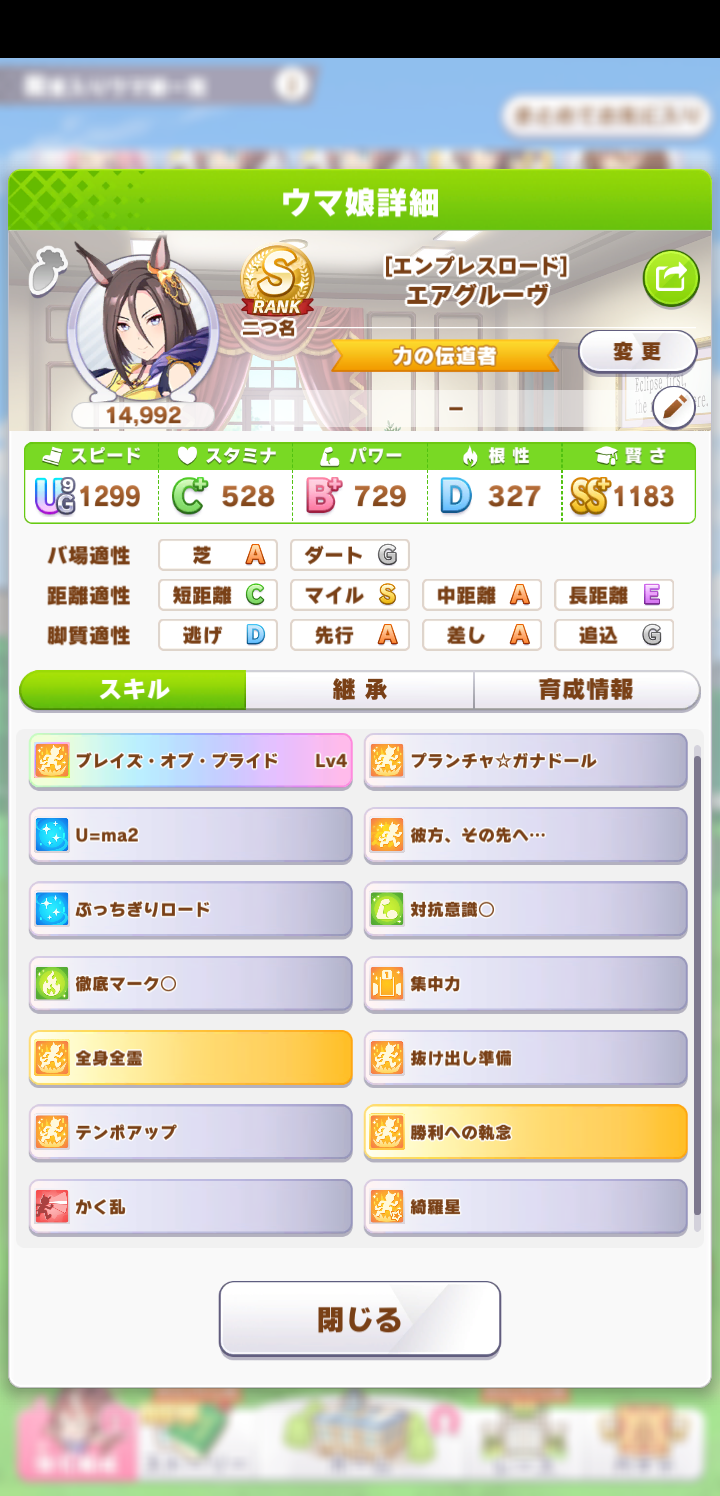Switch to the 継承 tab
720x1496 pixels.
tap(360, 690)
